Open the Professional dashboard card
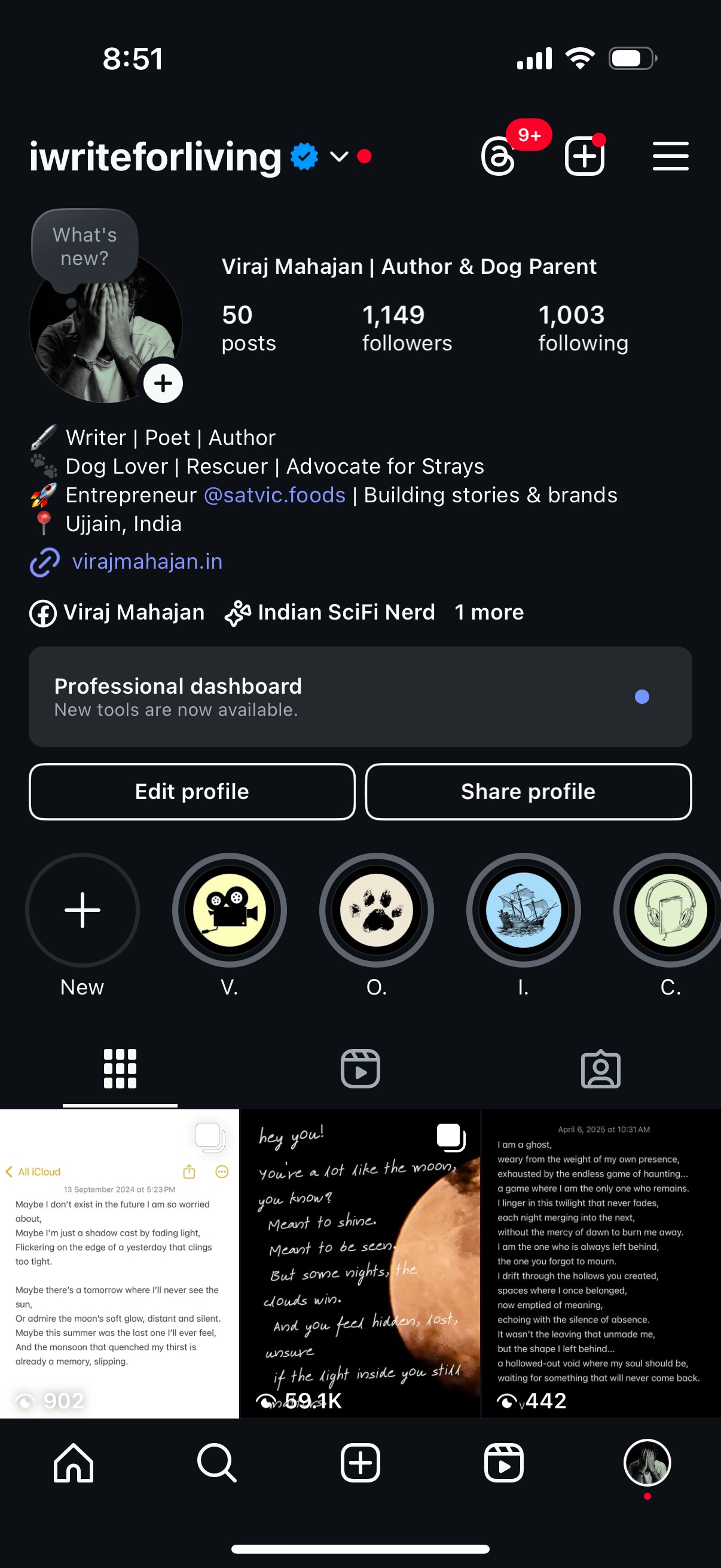The image size is (721, 1568). click(360, 696)
